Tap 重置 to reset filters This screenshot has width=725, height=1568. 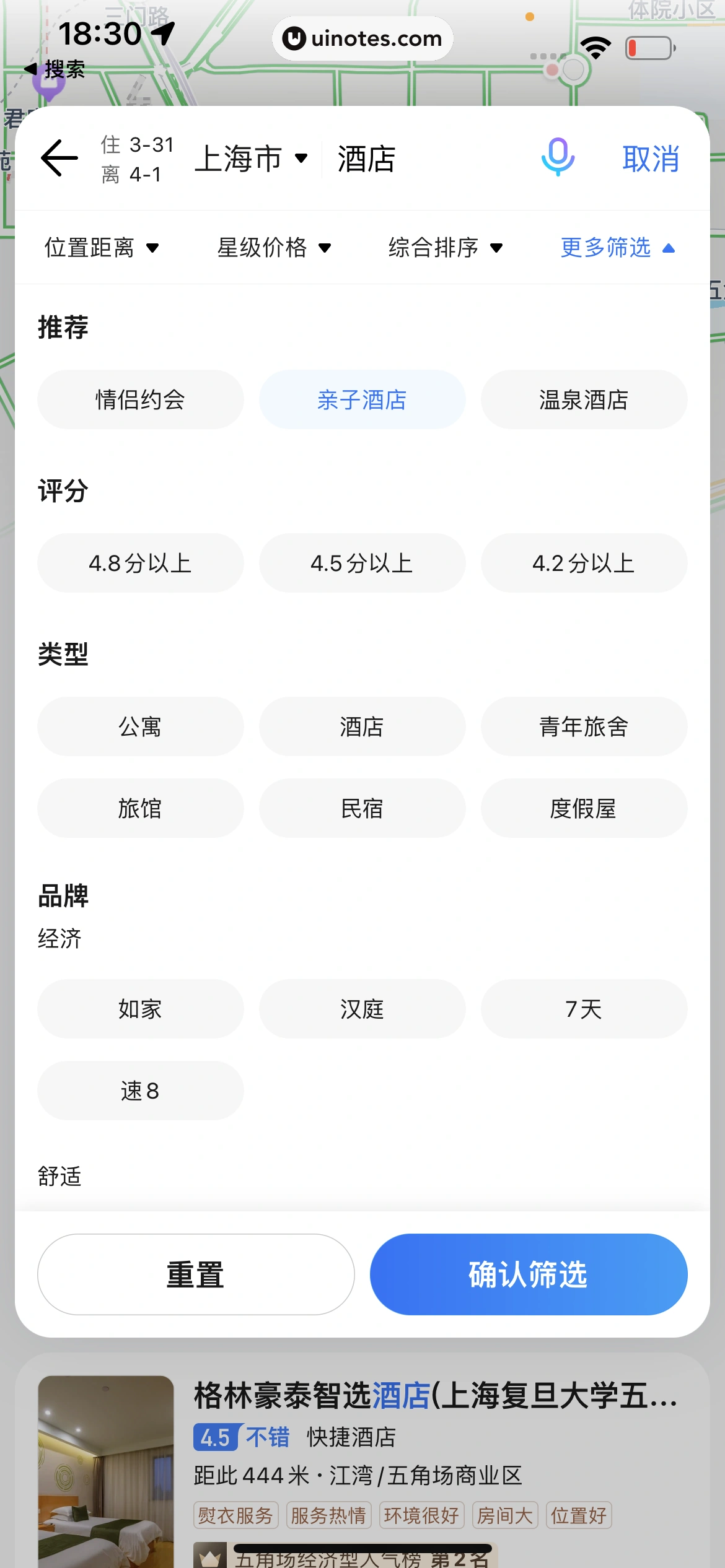click(196, 1274)
